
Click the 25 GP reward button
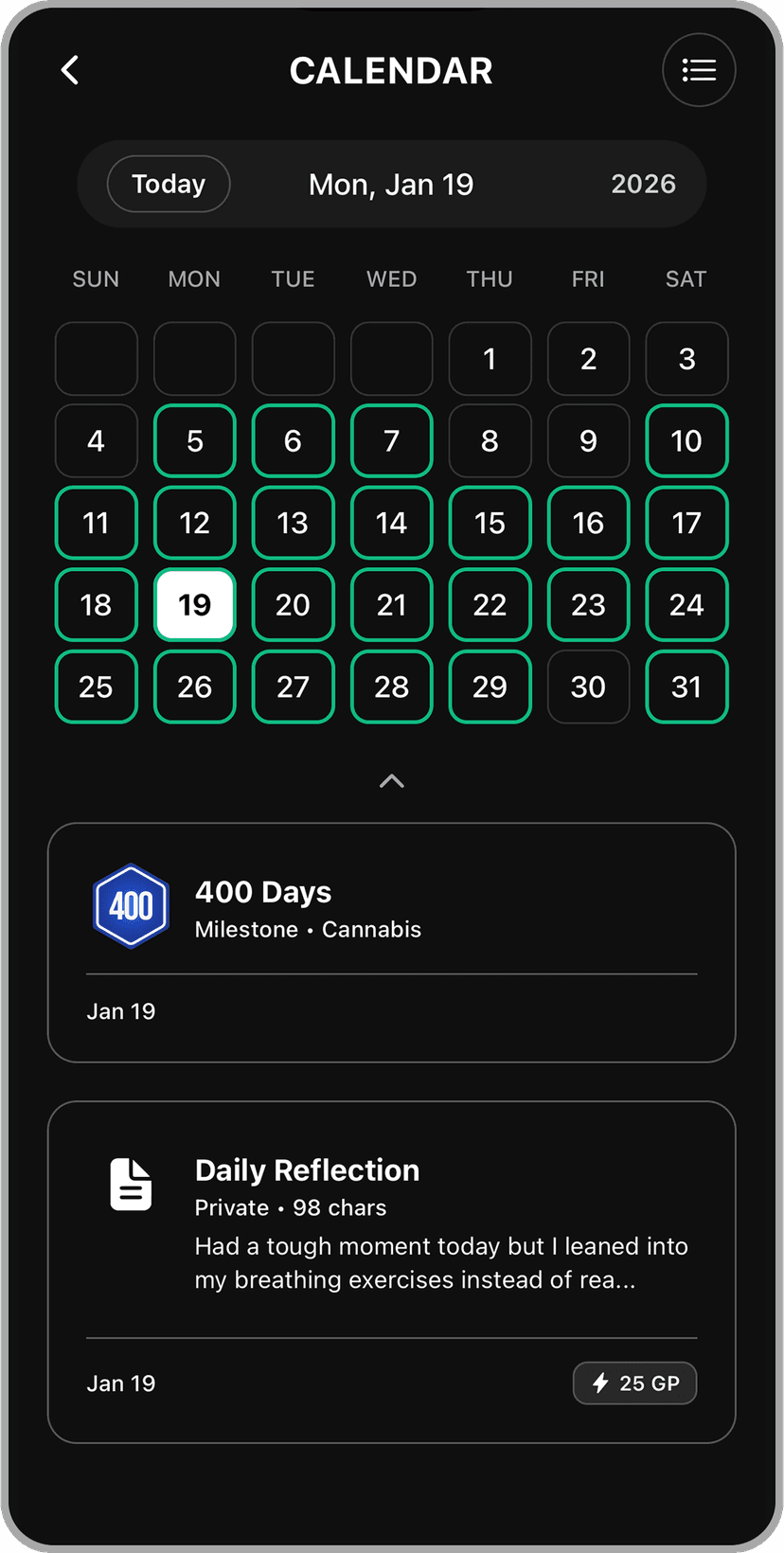point(634,1383)
